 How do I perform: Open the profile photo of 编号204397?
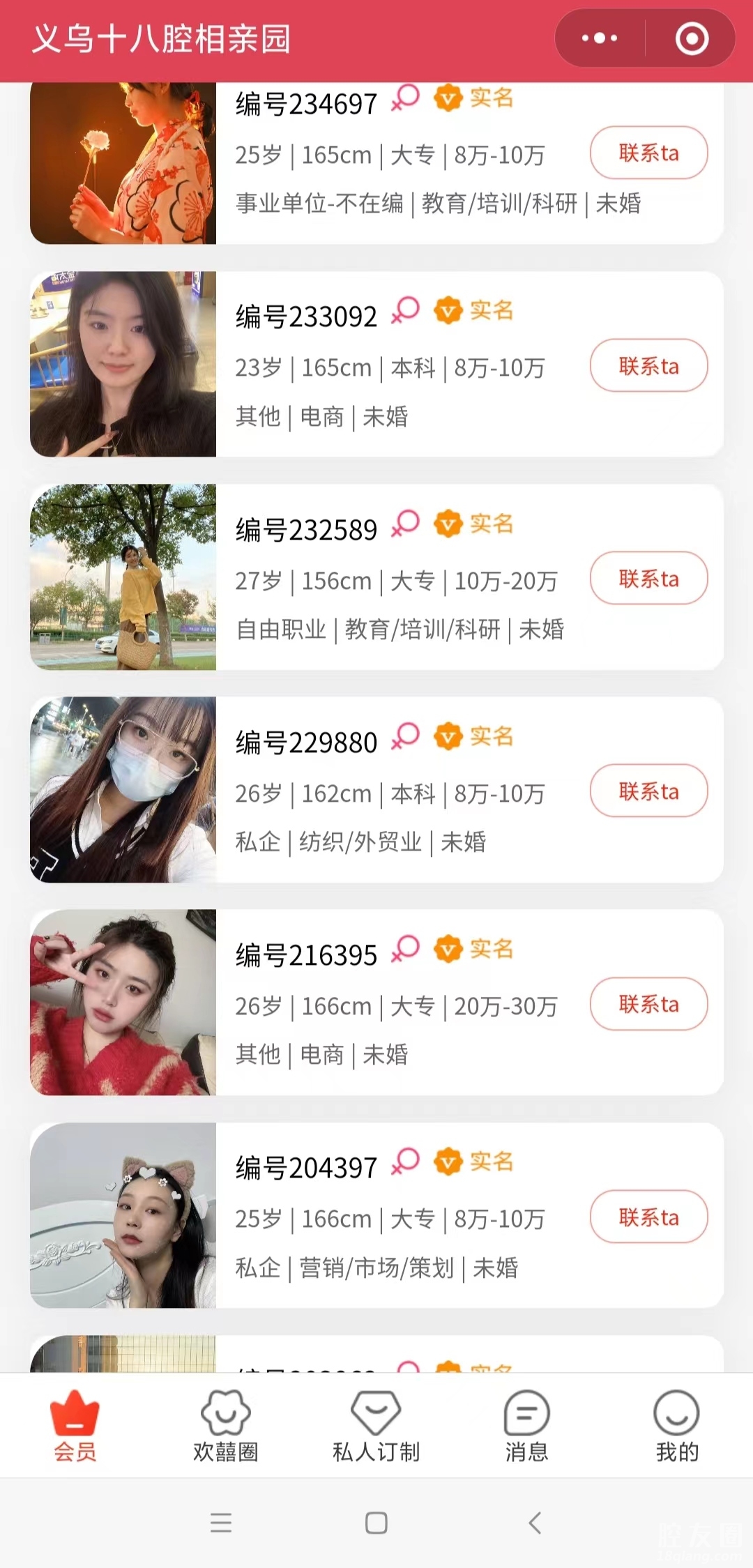point(123,1215)
